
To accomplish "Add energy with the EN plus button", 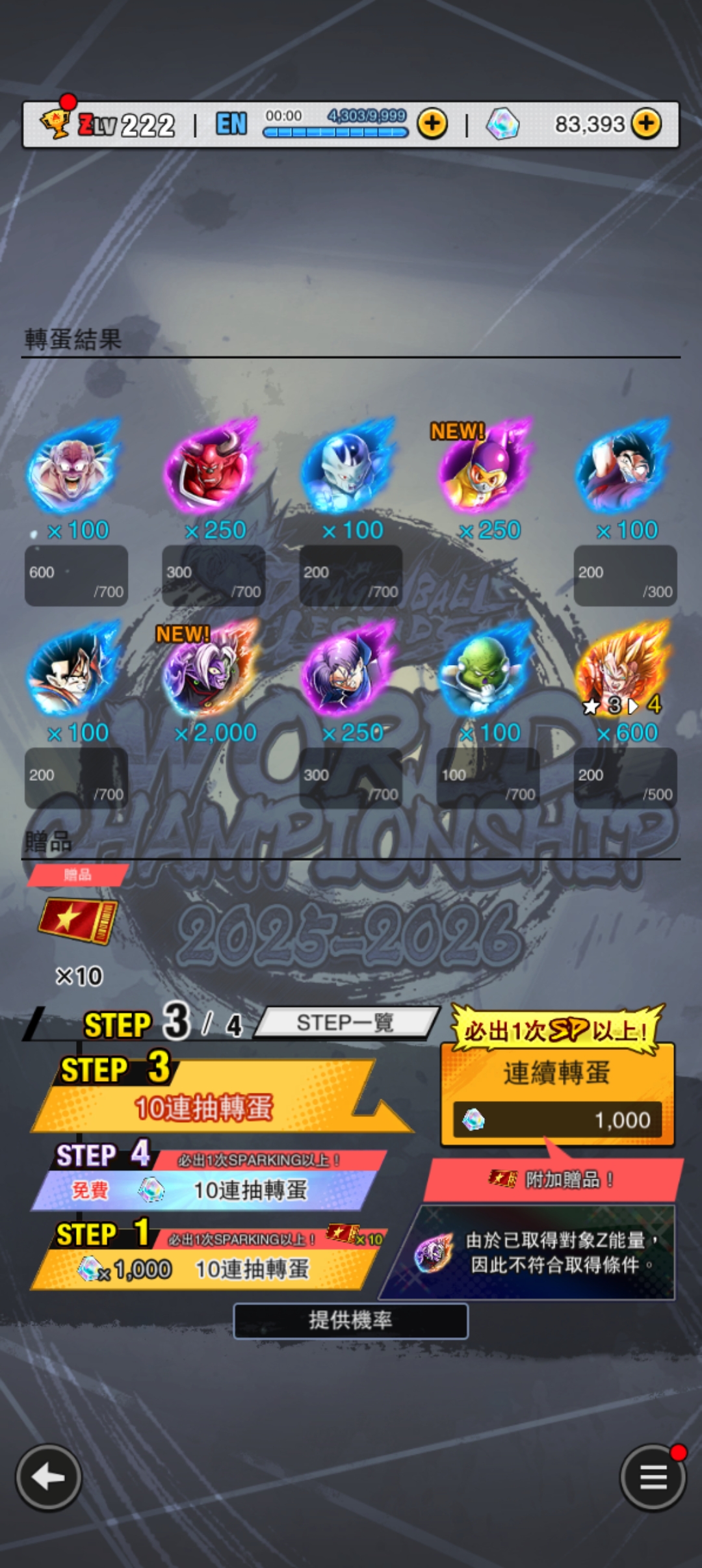I will pyautogui.click(x=432, y=124).
